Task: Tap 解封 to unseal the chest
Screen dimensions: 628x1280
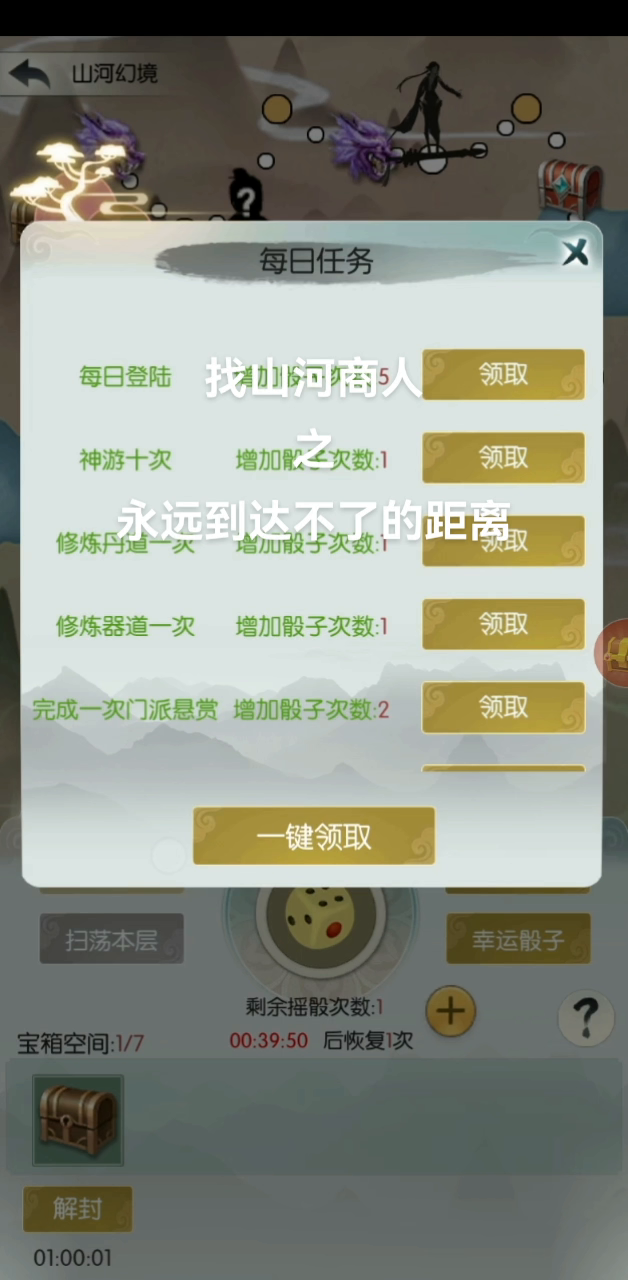Action: [77, 1208]
